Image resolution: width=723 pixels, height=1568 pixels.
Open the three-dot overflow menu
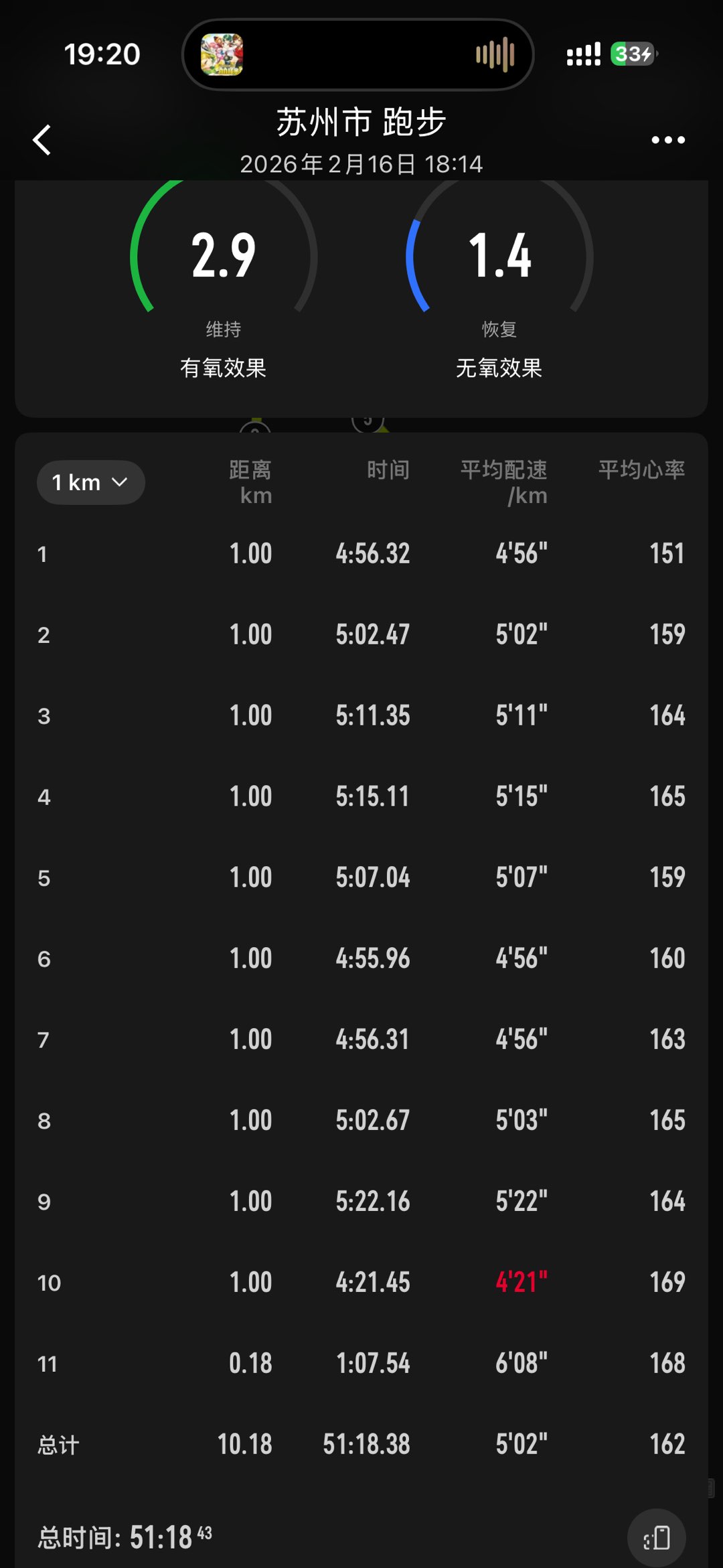(x=667, y=140)
